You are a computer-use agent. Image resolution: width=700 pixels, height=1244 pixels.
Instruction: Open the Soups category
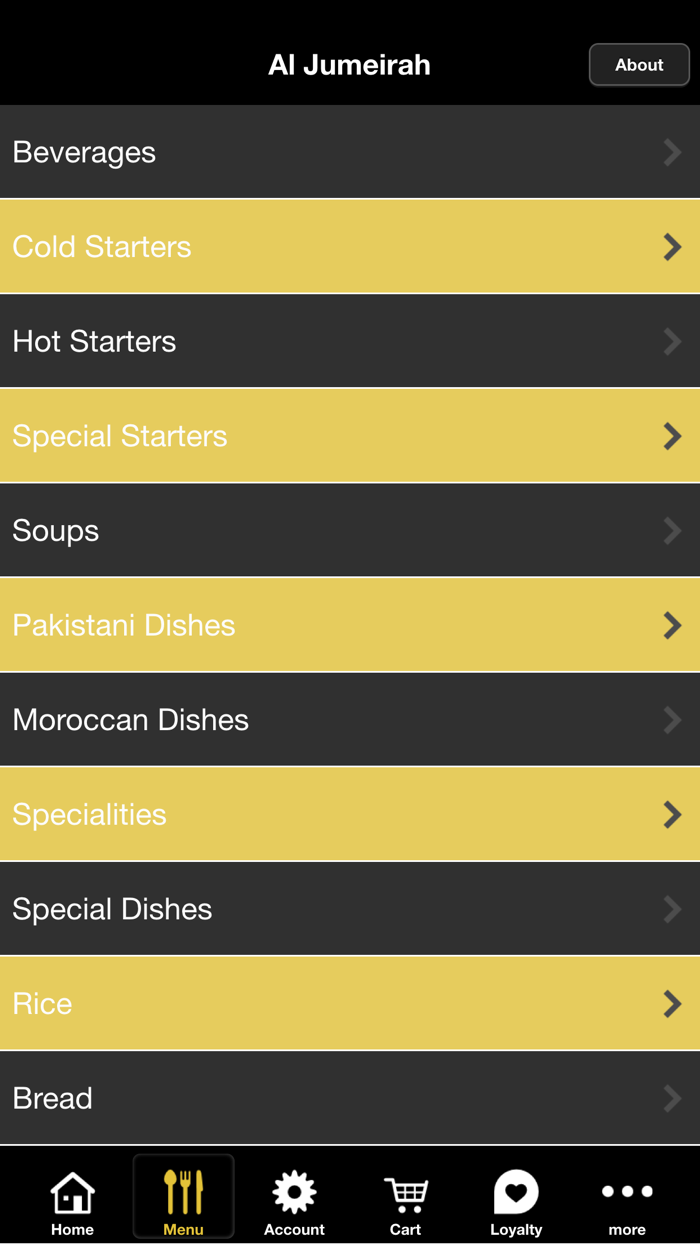click(x=350, y=530)
